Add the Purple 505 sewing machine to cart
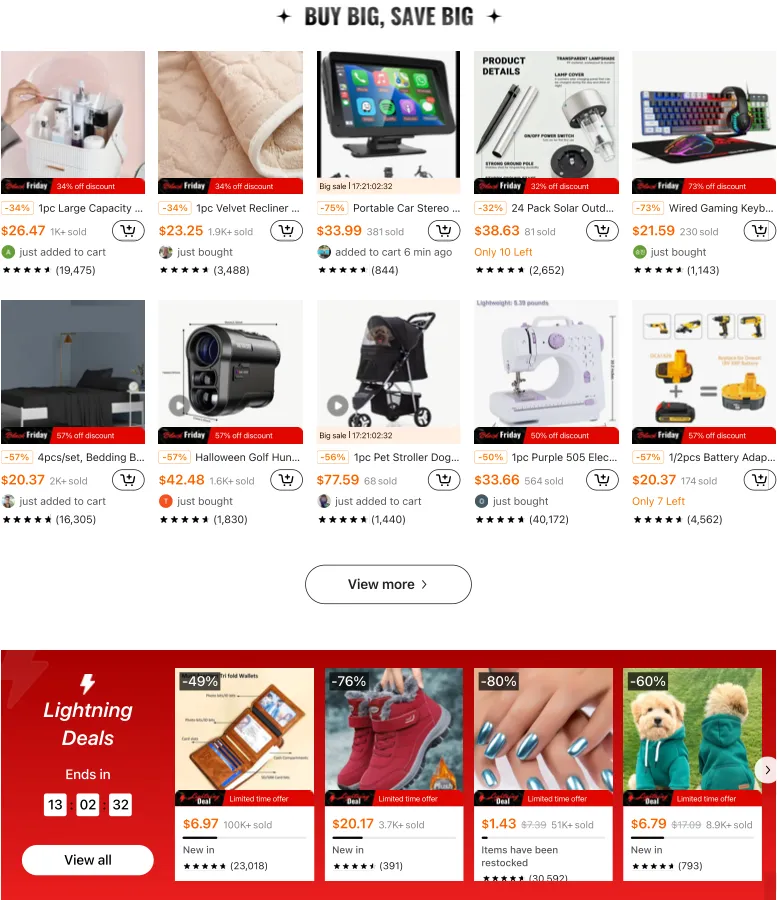777x900 pixels. click(x=602, y=480)
